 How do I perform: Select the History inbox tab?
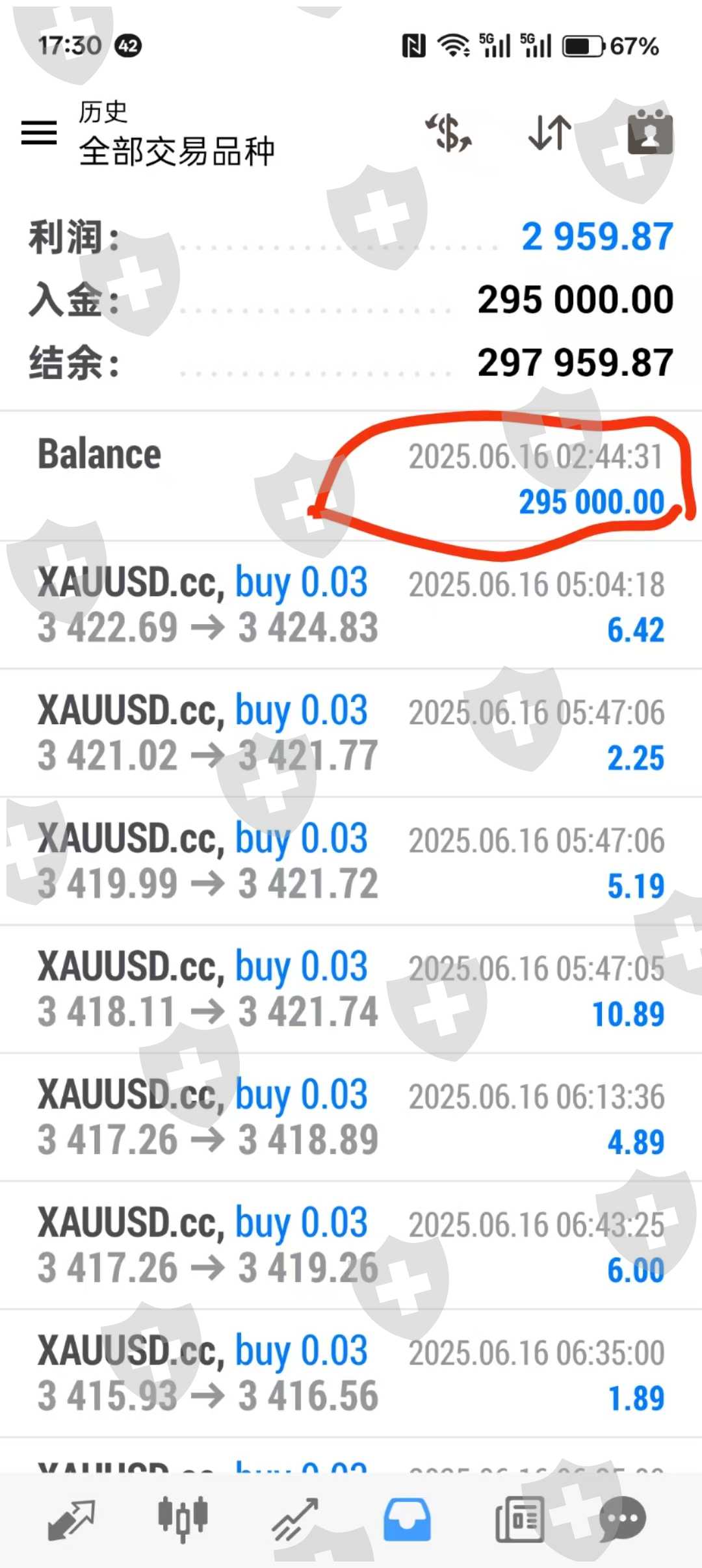pos(407,1520)
